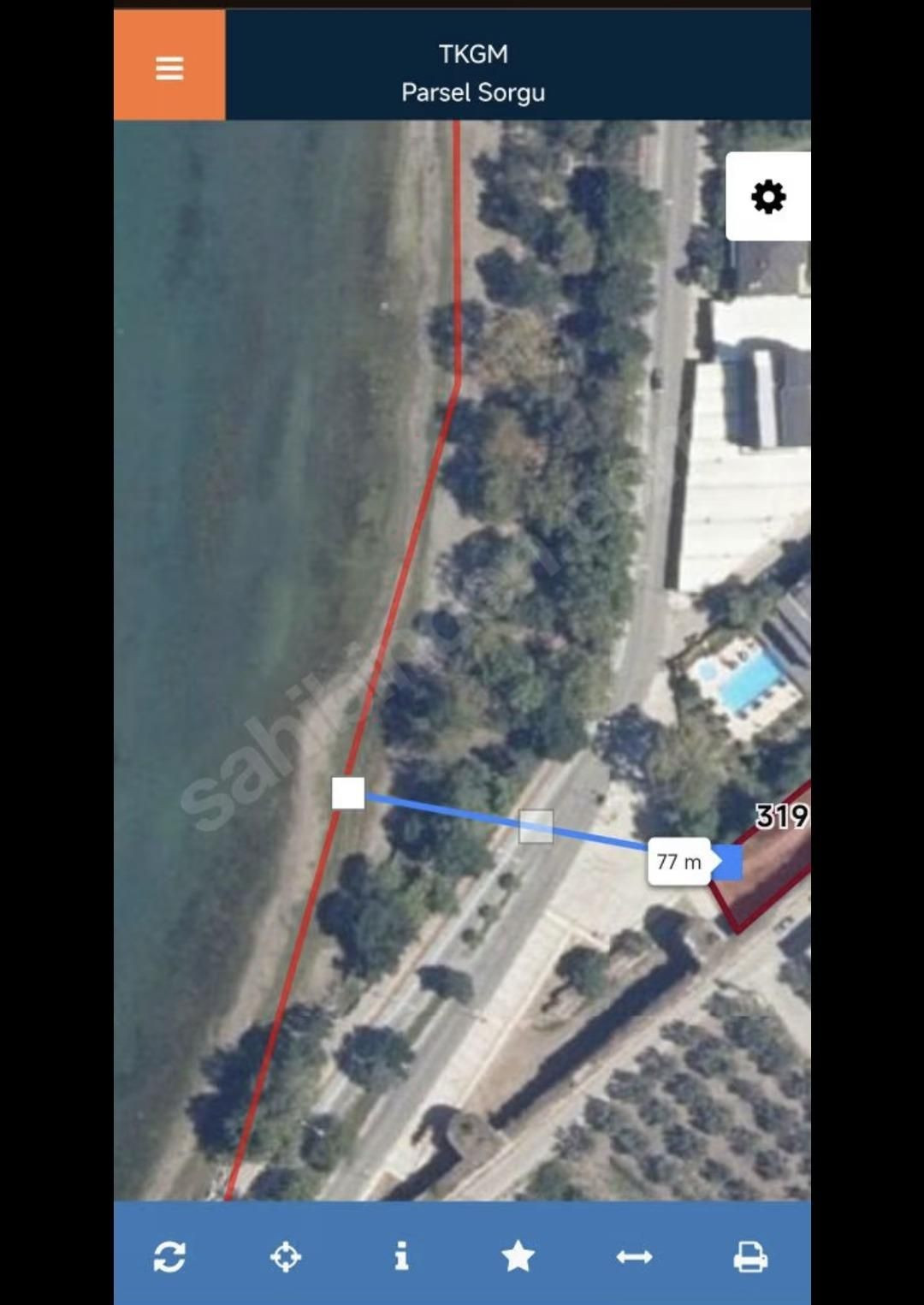Select the distance measure arrow tool
This screenshot has width=924, height=1305.
coord(634,1256)
